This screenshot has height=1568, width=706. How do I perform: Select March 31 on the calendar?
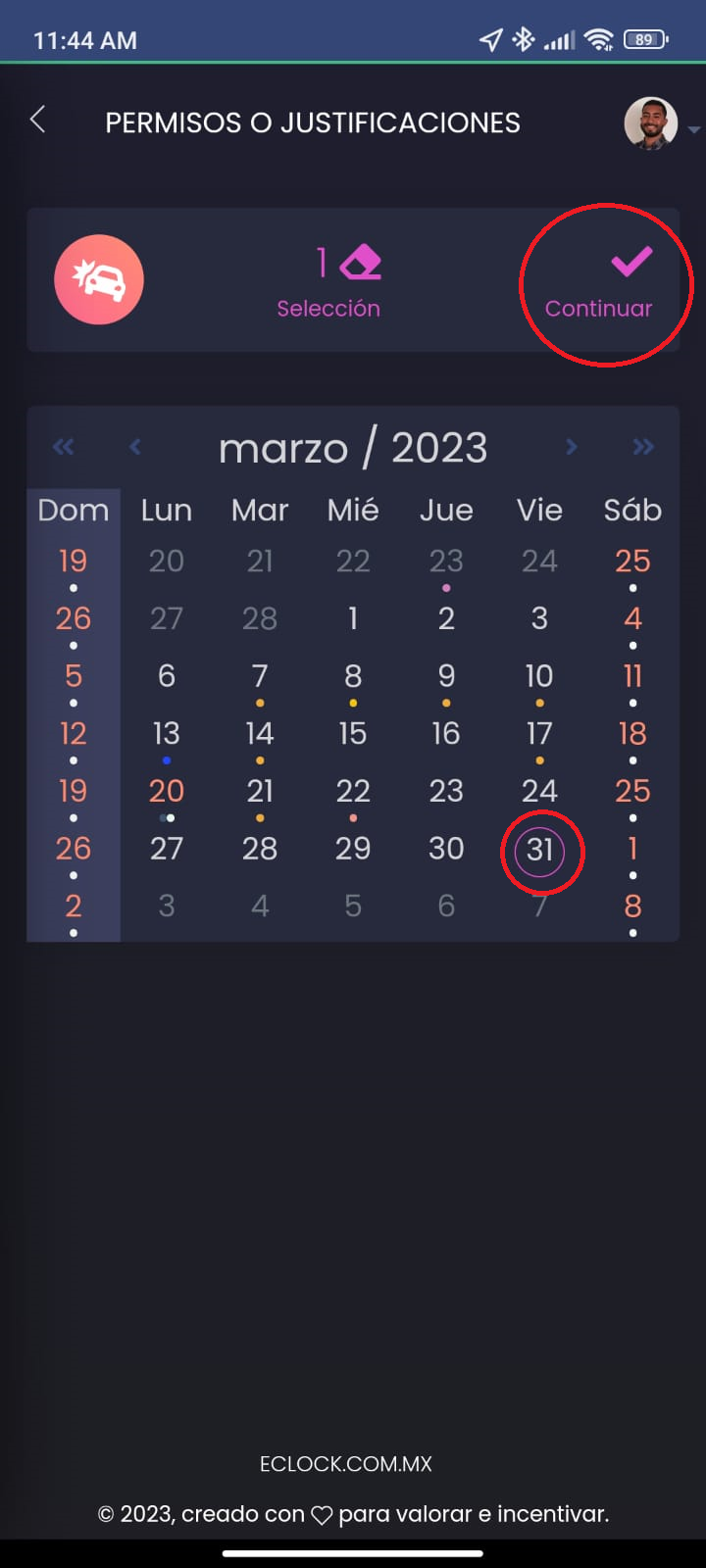click(x=539, y=850)
